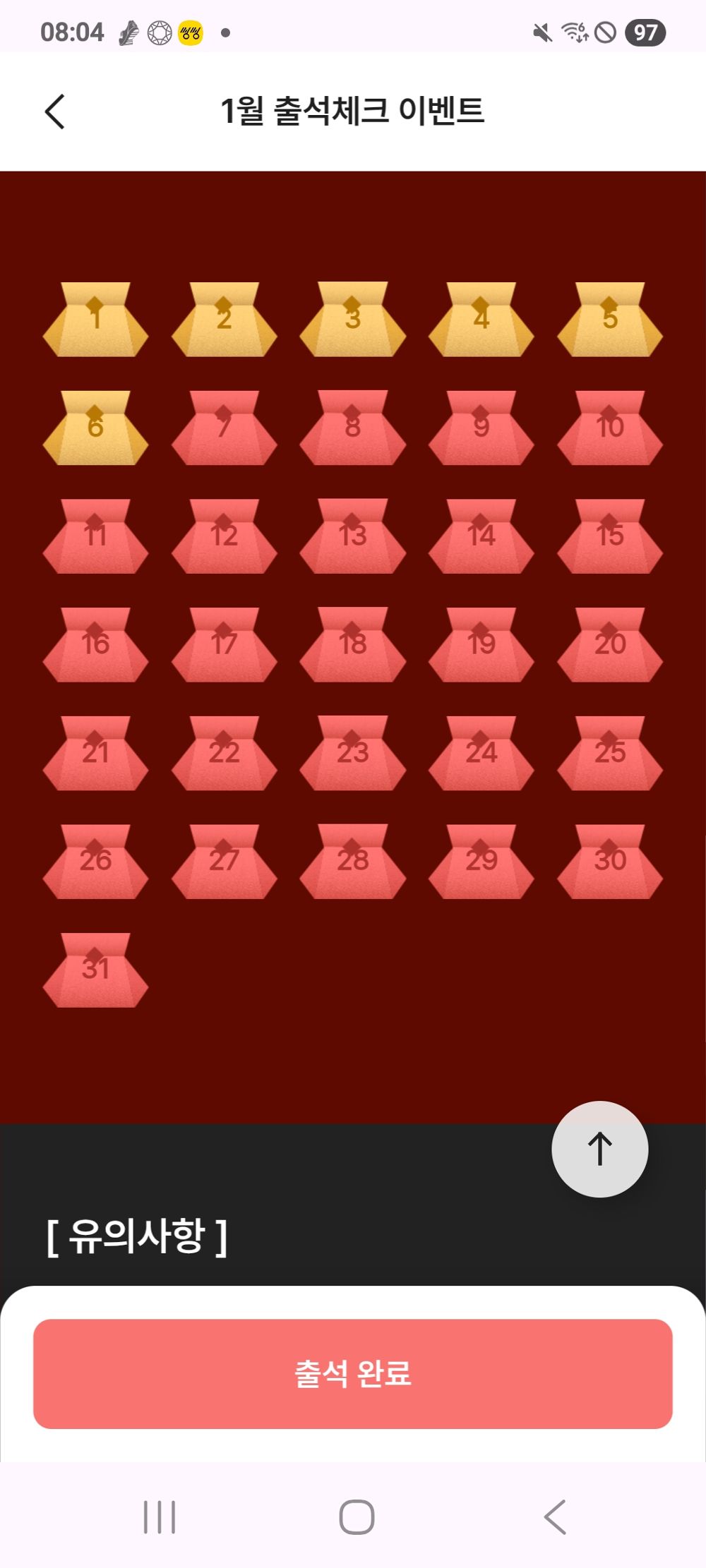The width and height of the screenshot is (706, 1568).
Task: Tap the scroll-to-top arrow button
Action: (x=599, y=1149)
